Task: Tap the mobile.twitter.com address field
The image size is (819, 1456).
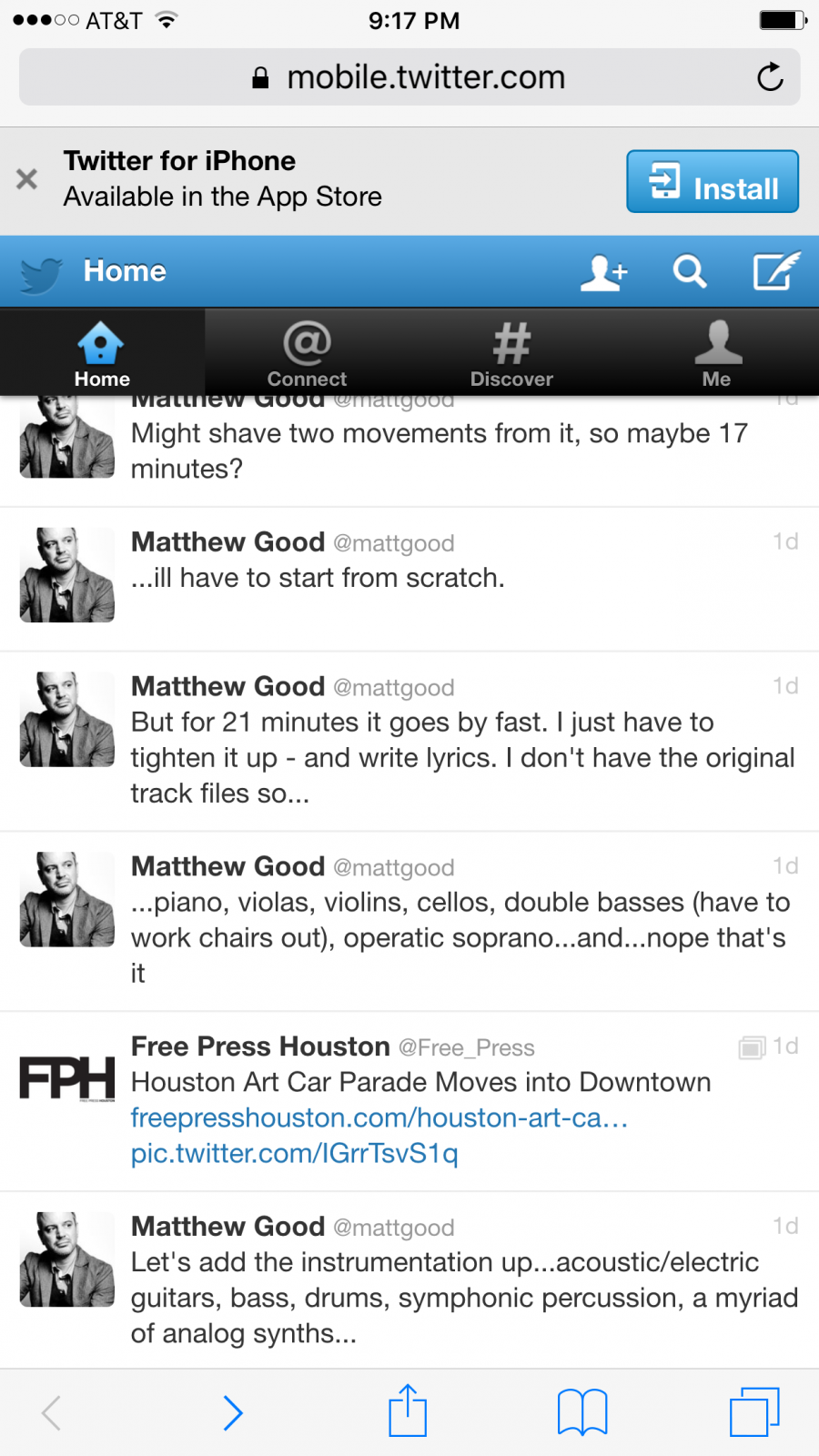Action: pyautogui.click(x=409, y=77)
